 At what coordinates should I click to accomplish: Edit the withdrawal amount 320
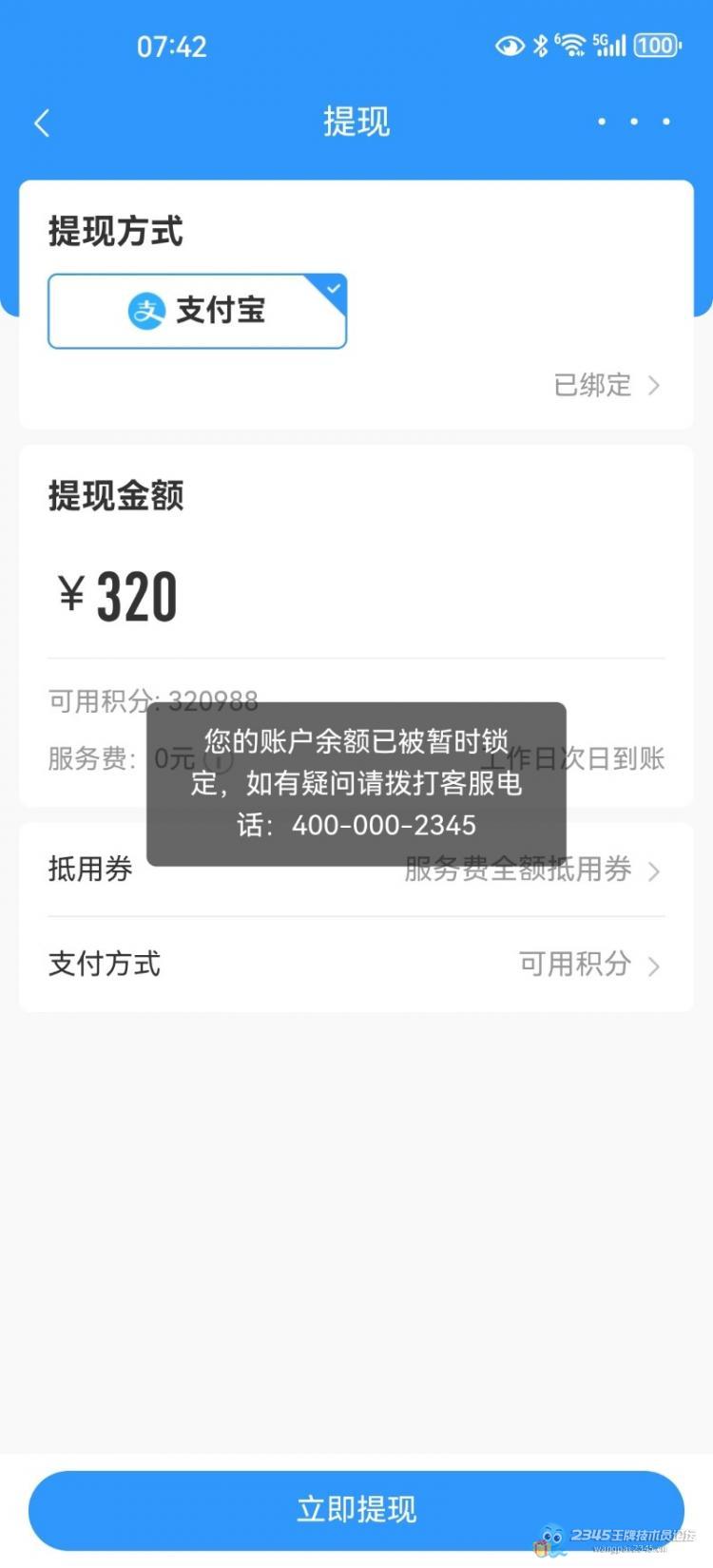[137, 598]
